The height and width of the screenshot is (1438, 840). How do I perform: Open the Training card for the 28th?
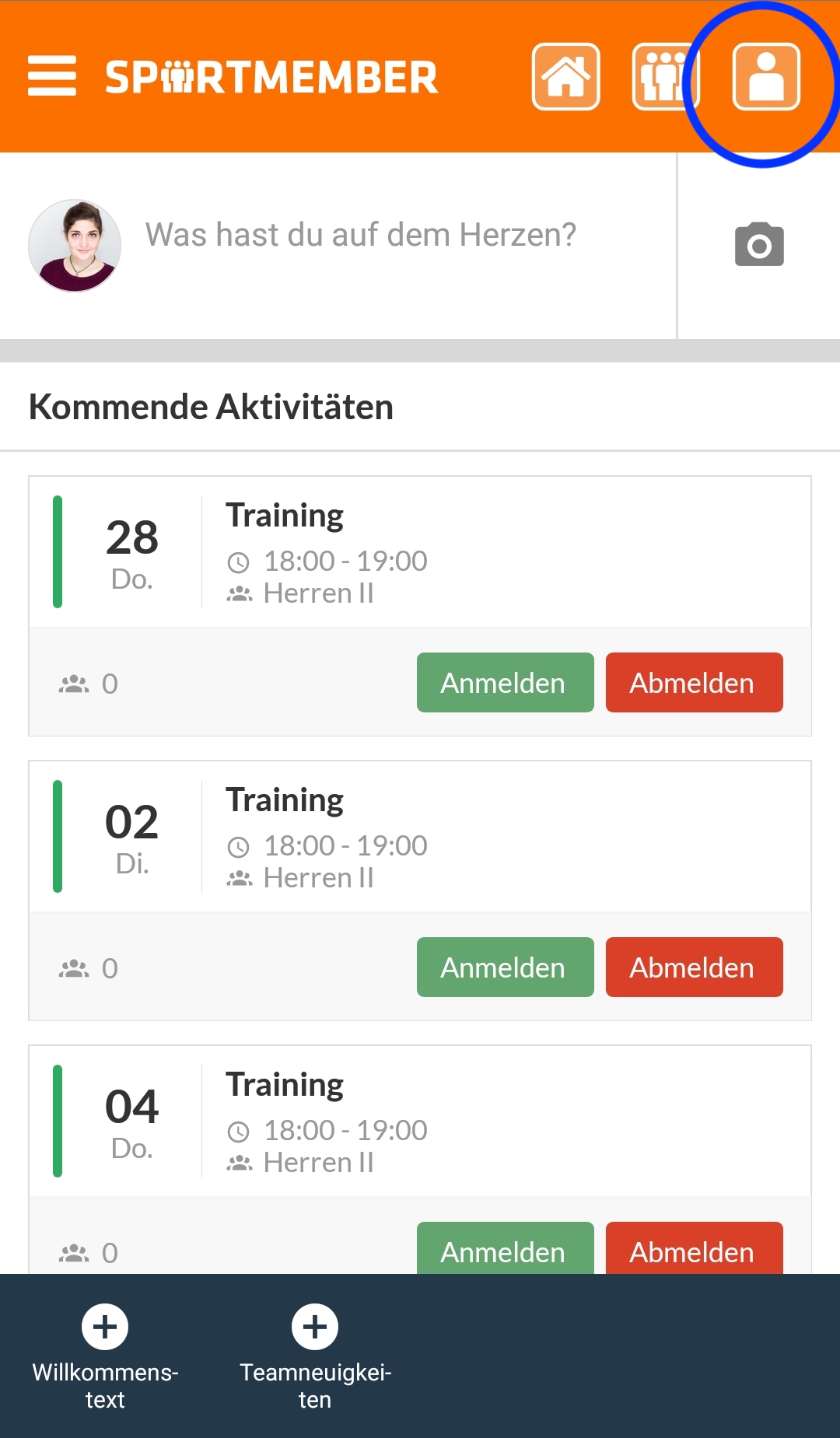[420, 551]
